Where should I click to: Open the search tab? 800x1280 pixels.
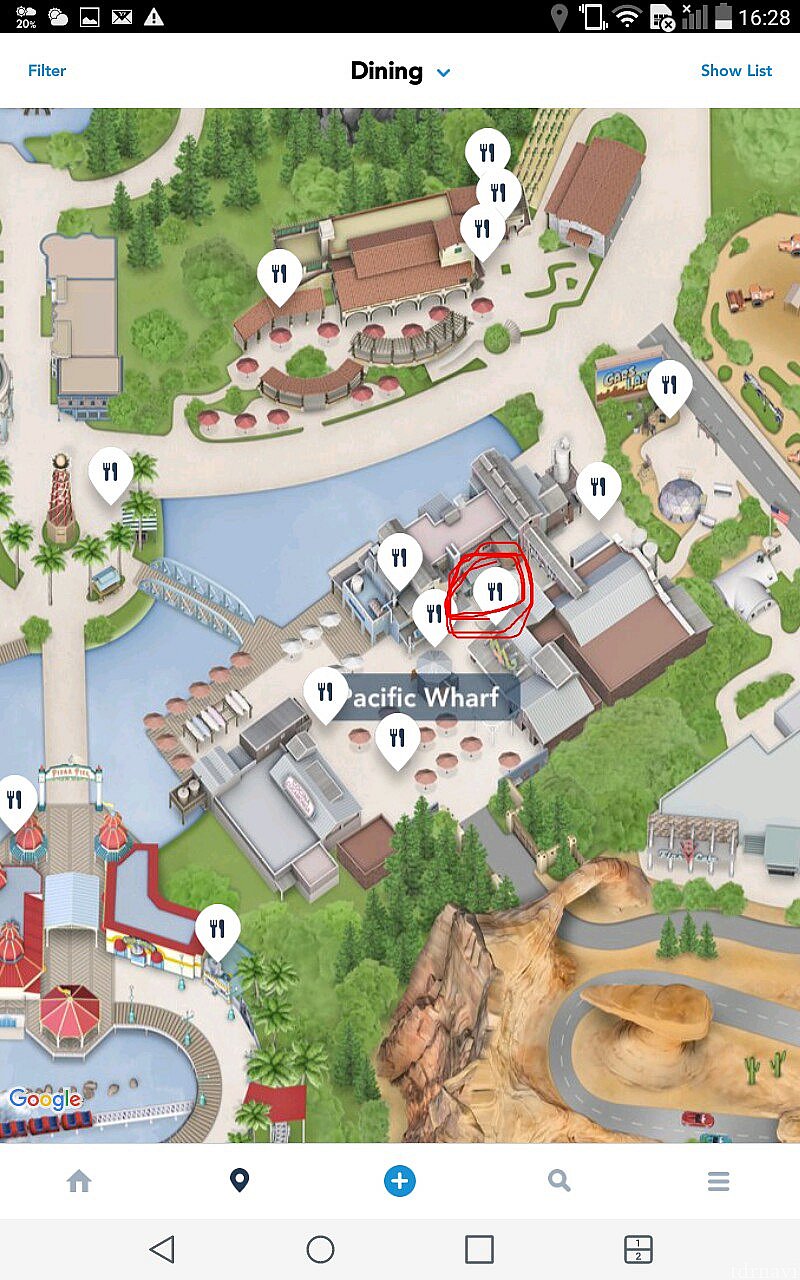click(559, 1181)
